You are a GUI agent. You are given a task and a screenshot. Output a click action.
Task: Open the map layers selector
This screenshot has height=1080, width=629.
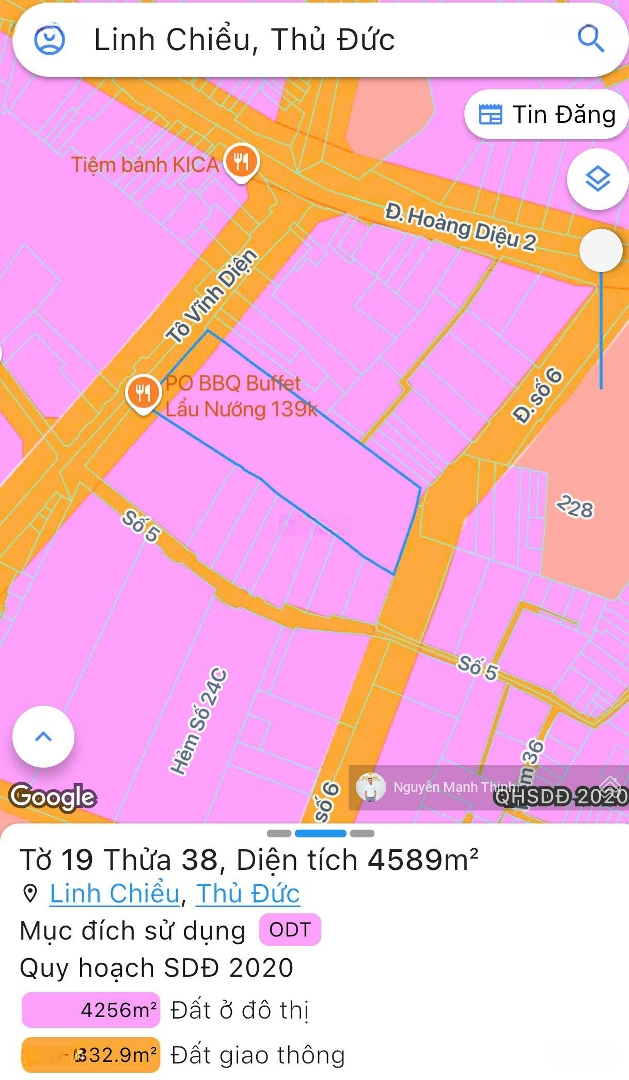tap(597, 180)
